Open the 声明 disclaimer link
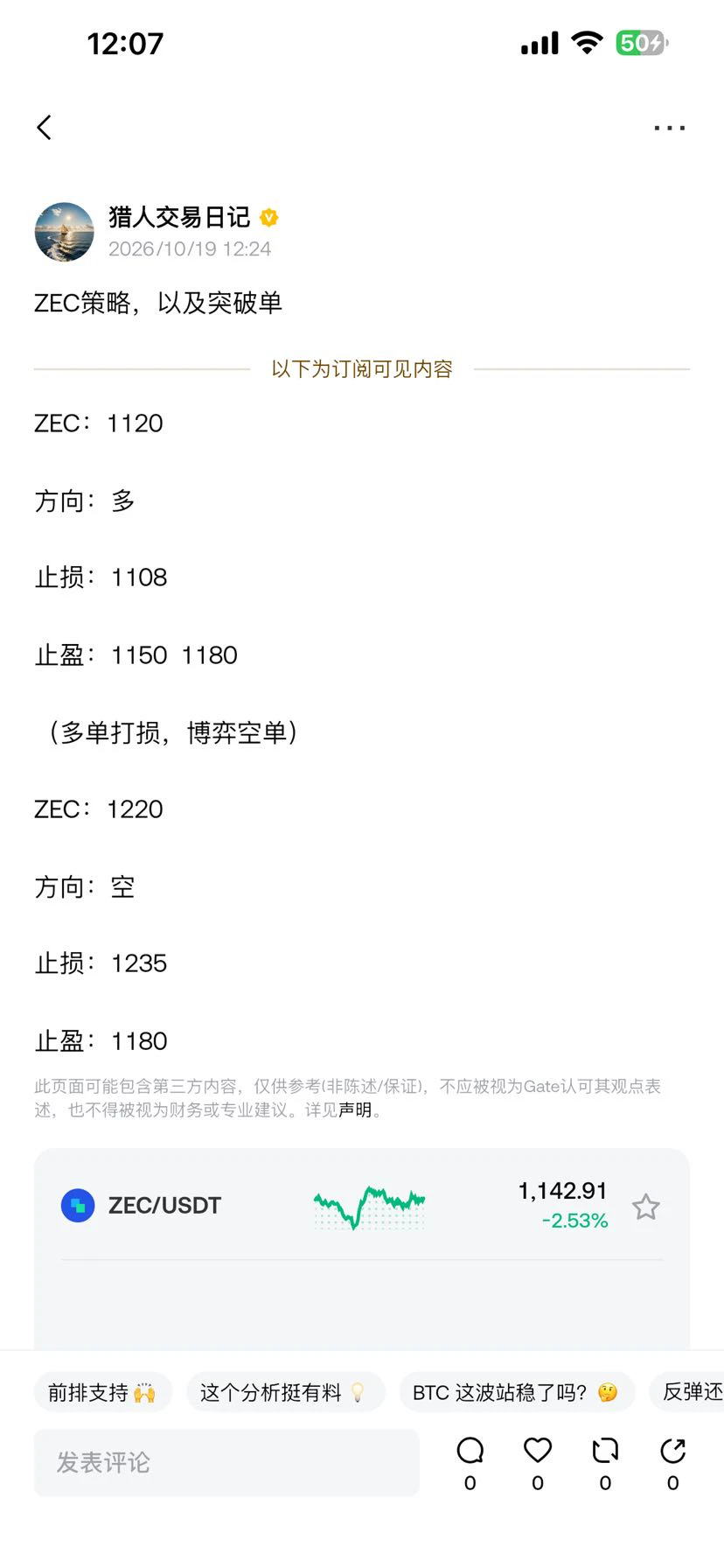Screen dimensions: 724x1568 [x=355, y=1109]
